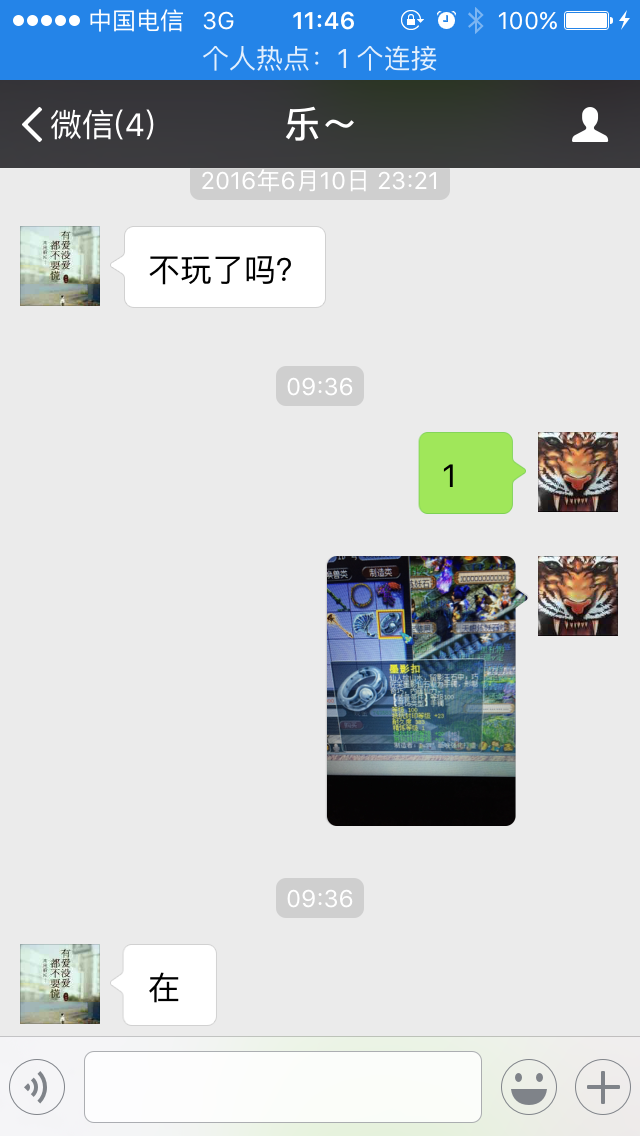Tap contact avatar beside 不玩了吗？
Screen dimensions: 640x1136
pyautogui.click(x=60, y=266)
